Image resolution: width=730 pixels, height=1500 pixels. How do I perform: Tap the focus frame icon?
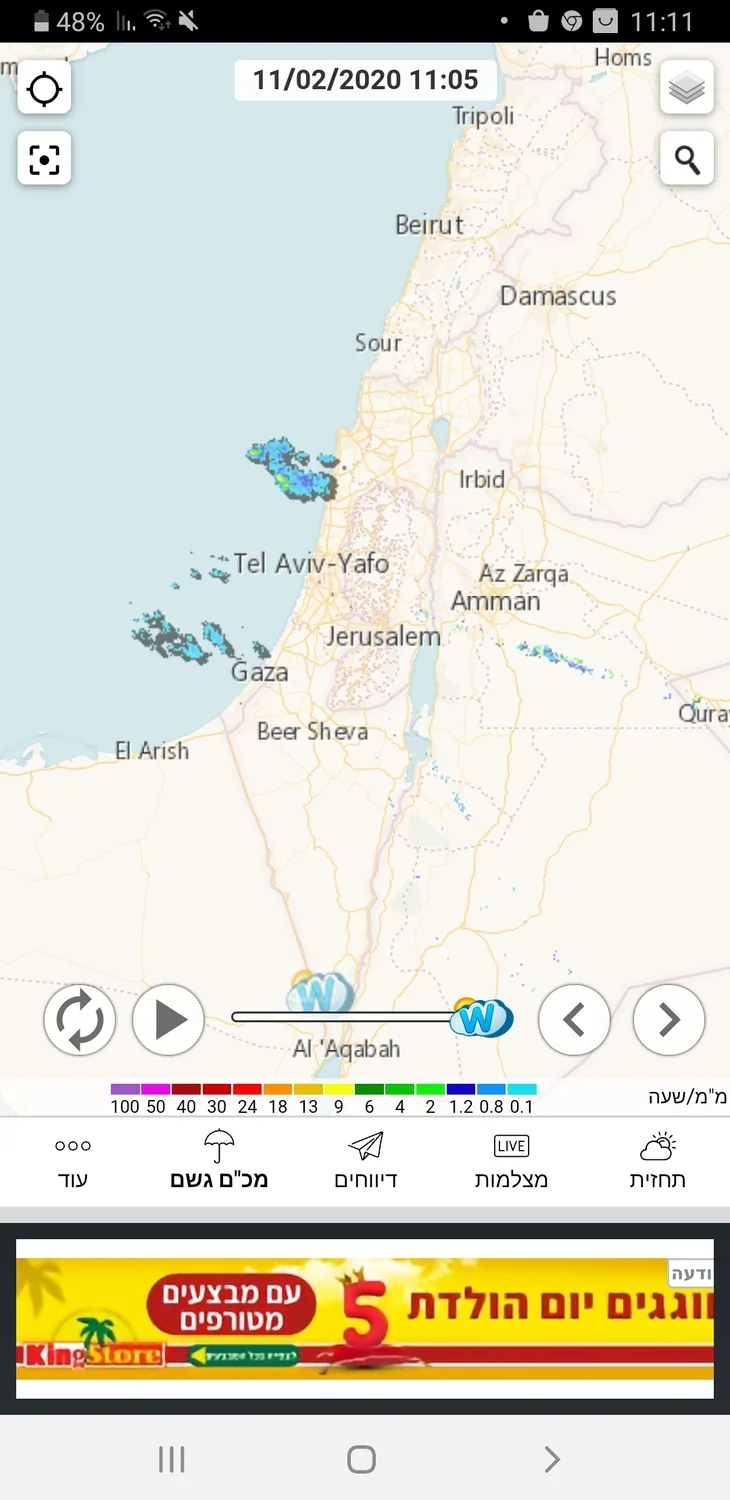coord(44,159)
